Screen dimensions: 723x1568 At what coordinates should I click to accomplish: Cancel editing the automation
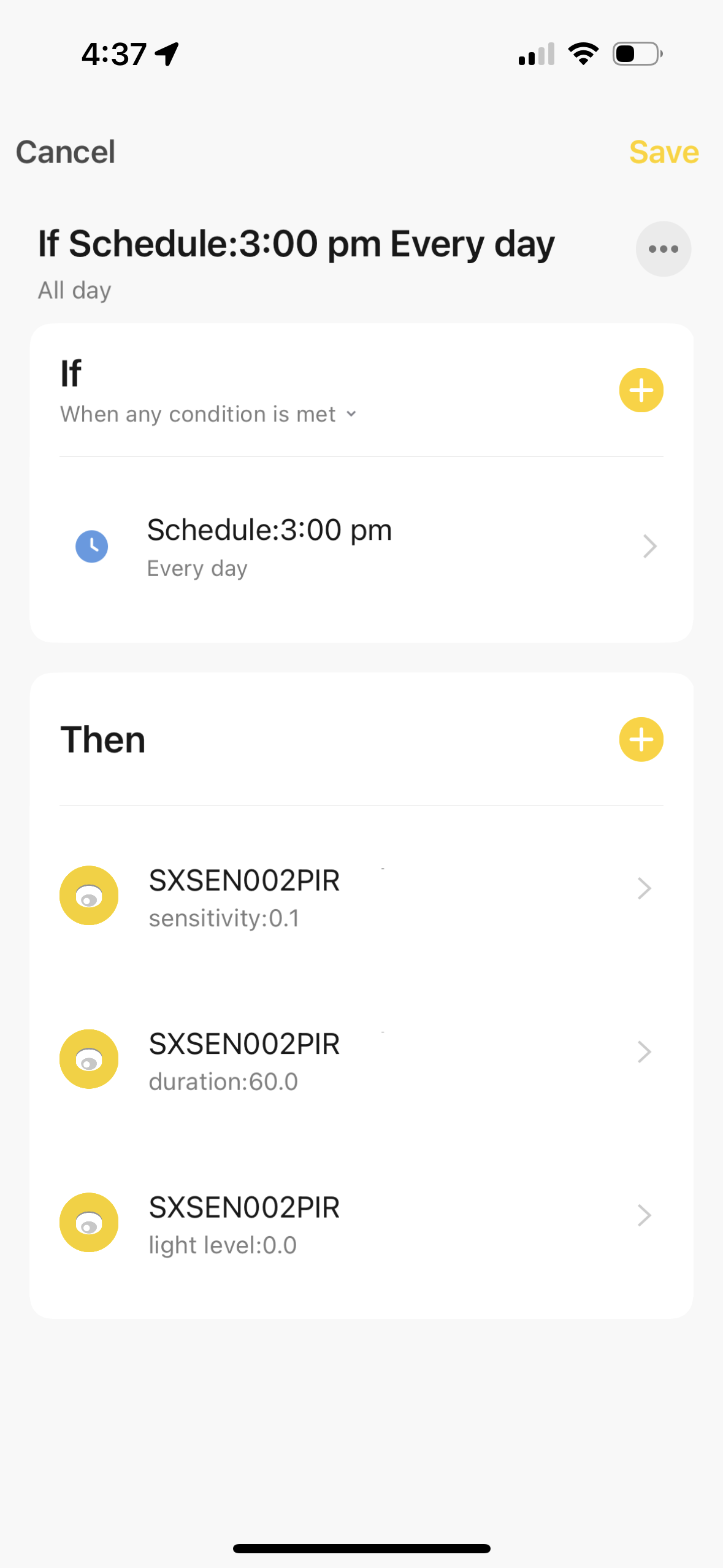pos(65,152)
